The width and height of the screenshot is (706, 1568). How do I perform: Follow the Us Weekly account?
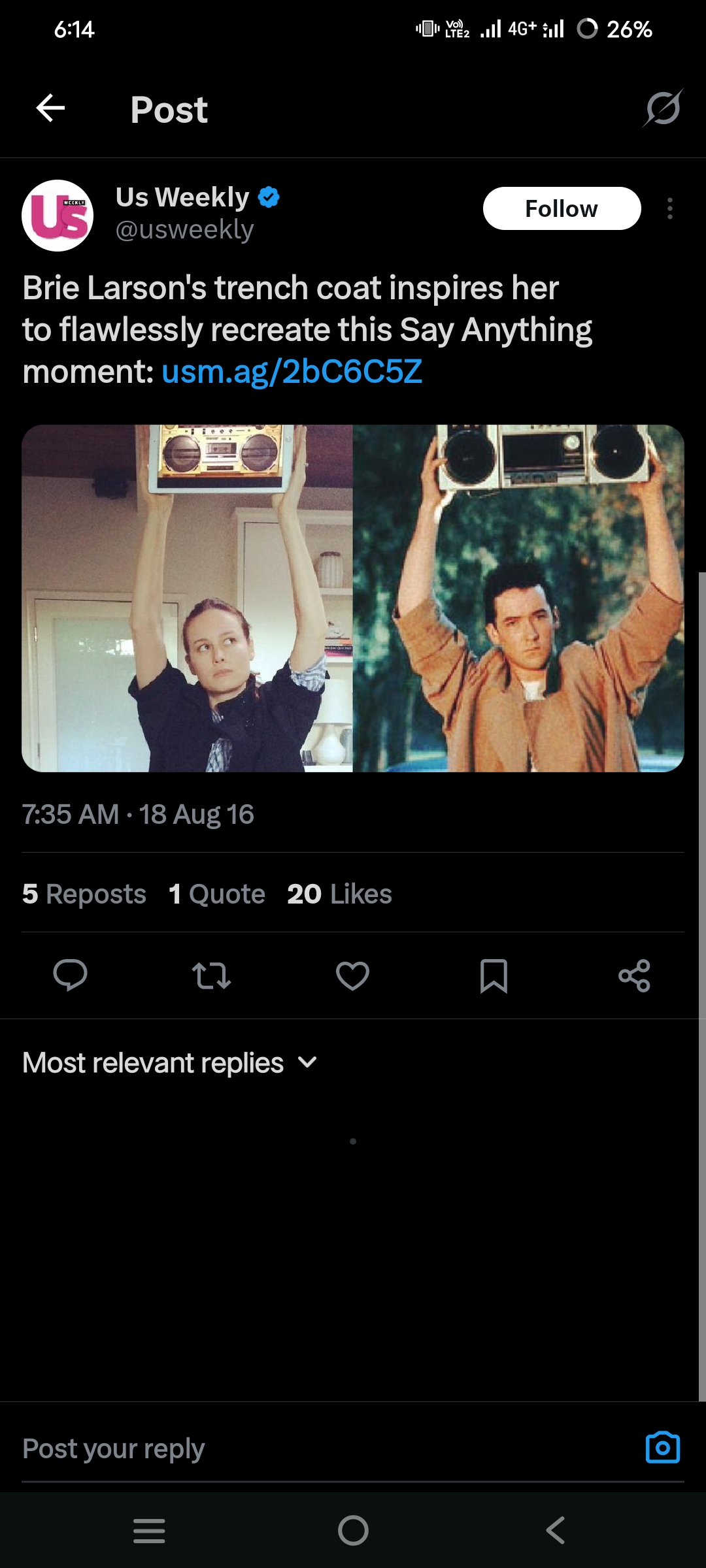(x=561, y=208)
